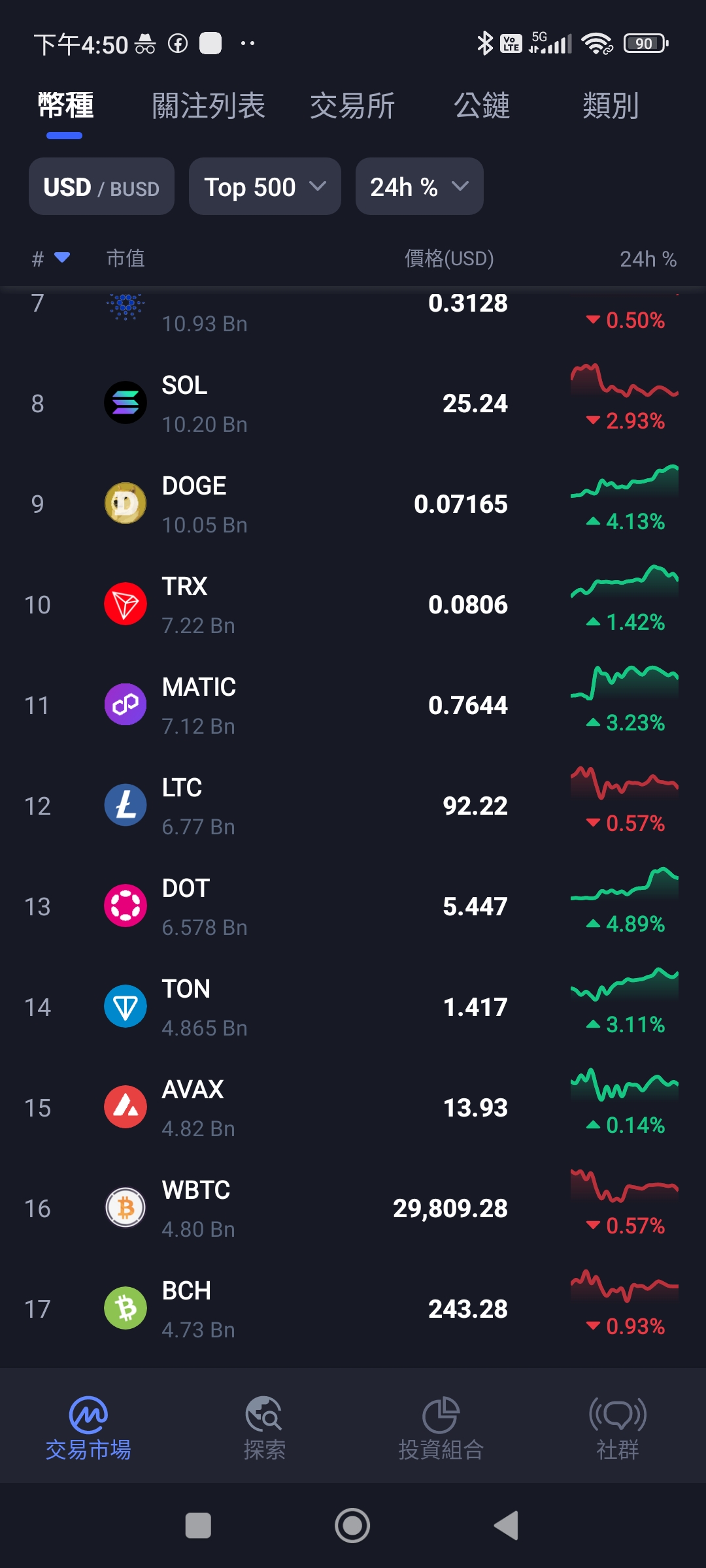The image size is (706, 1568).
Task: View BCH coin details
Action: coord(353,1309)
